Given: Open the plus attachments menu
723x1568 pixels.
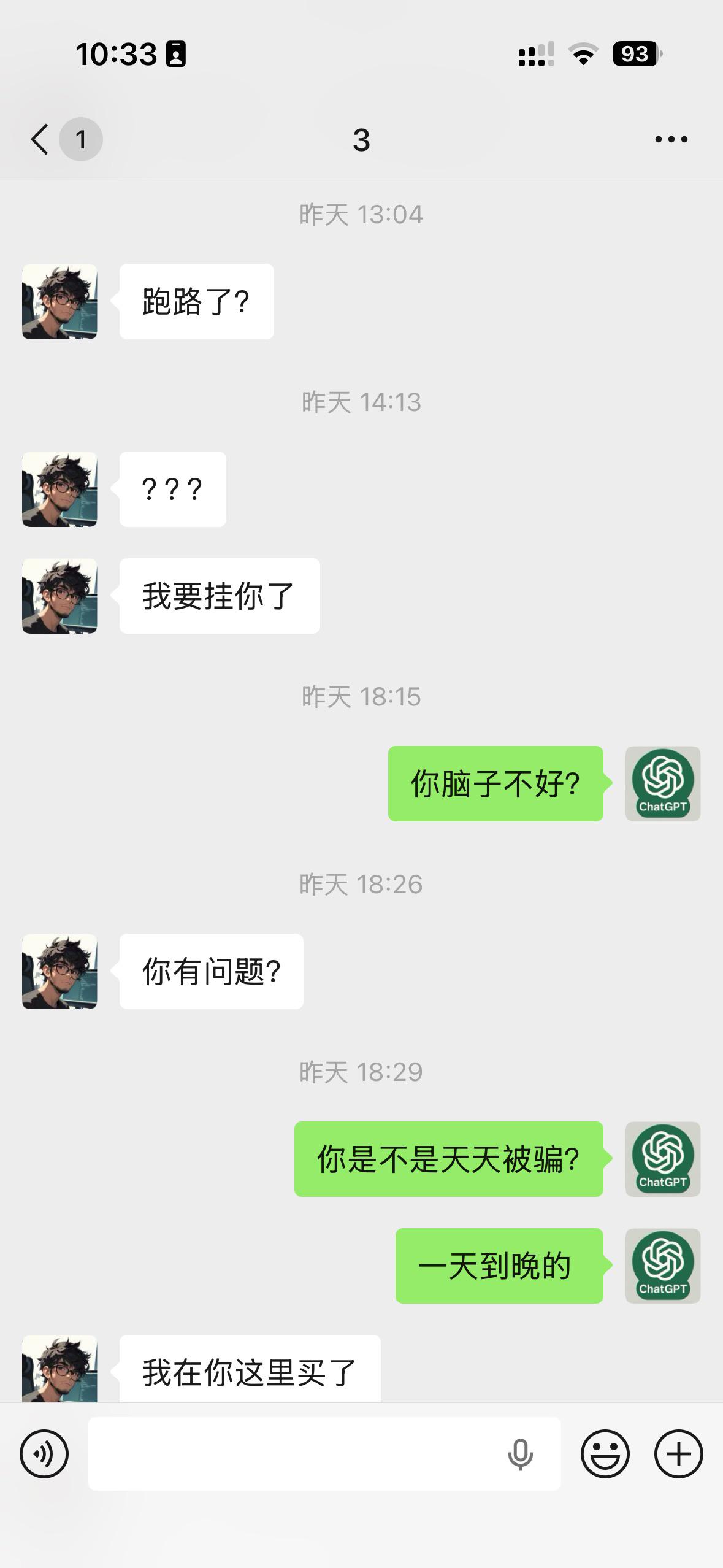Looking at the screenshot, I should pyautogui.click(x=679, y=1453).
